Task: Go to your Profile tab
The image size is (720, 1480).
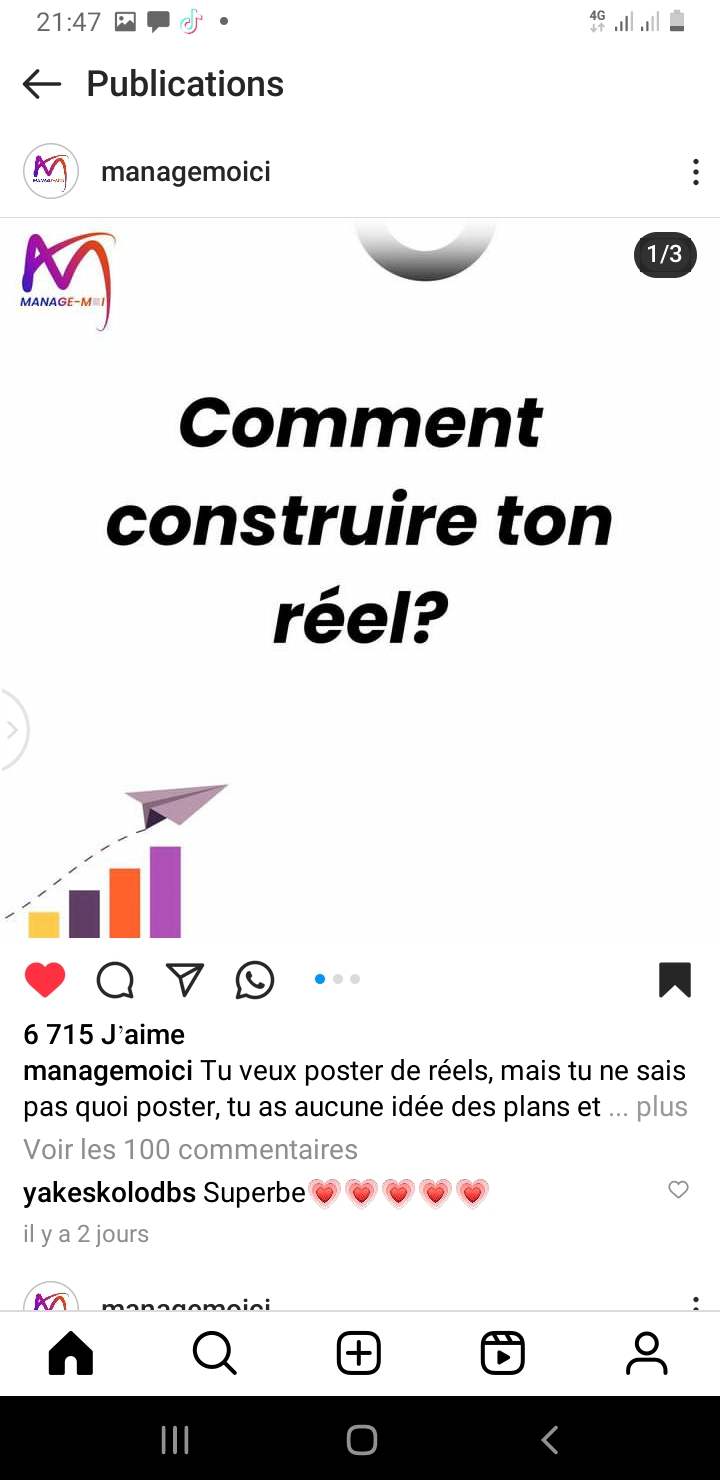Action: [x=646, y=1354]
